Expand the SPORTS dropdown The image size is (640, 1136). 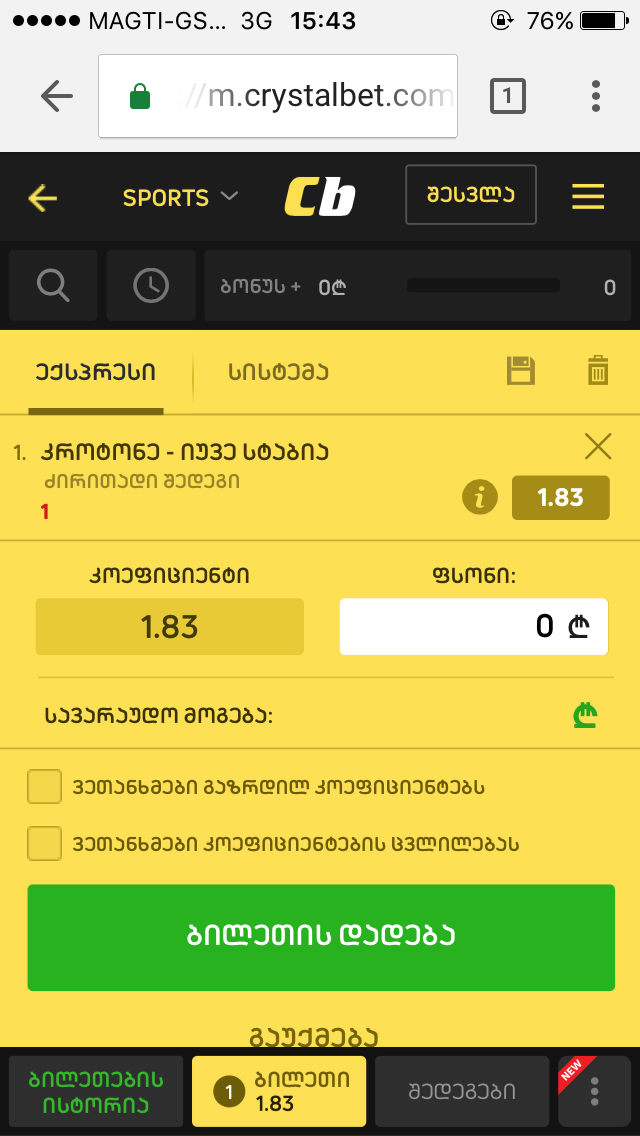click(180, 198)
